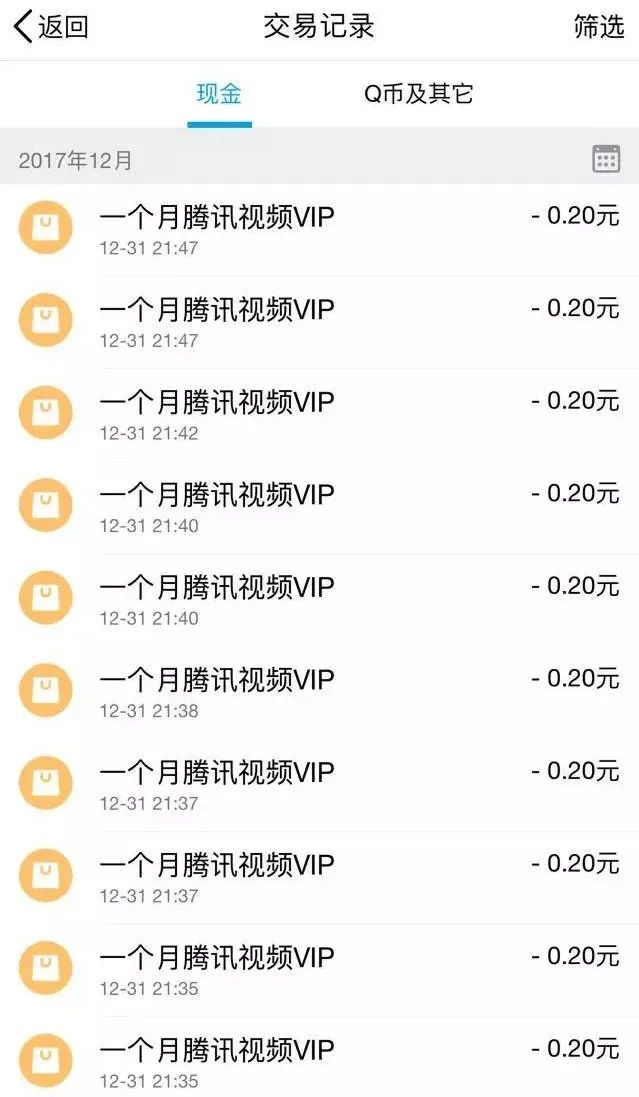The height and width of the screenshot is (1097, 639).
Task: View the 腾讯视频VIP transaction at 12-31 21:38
Action: pyautogui.click(x=319, y=693)
